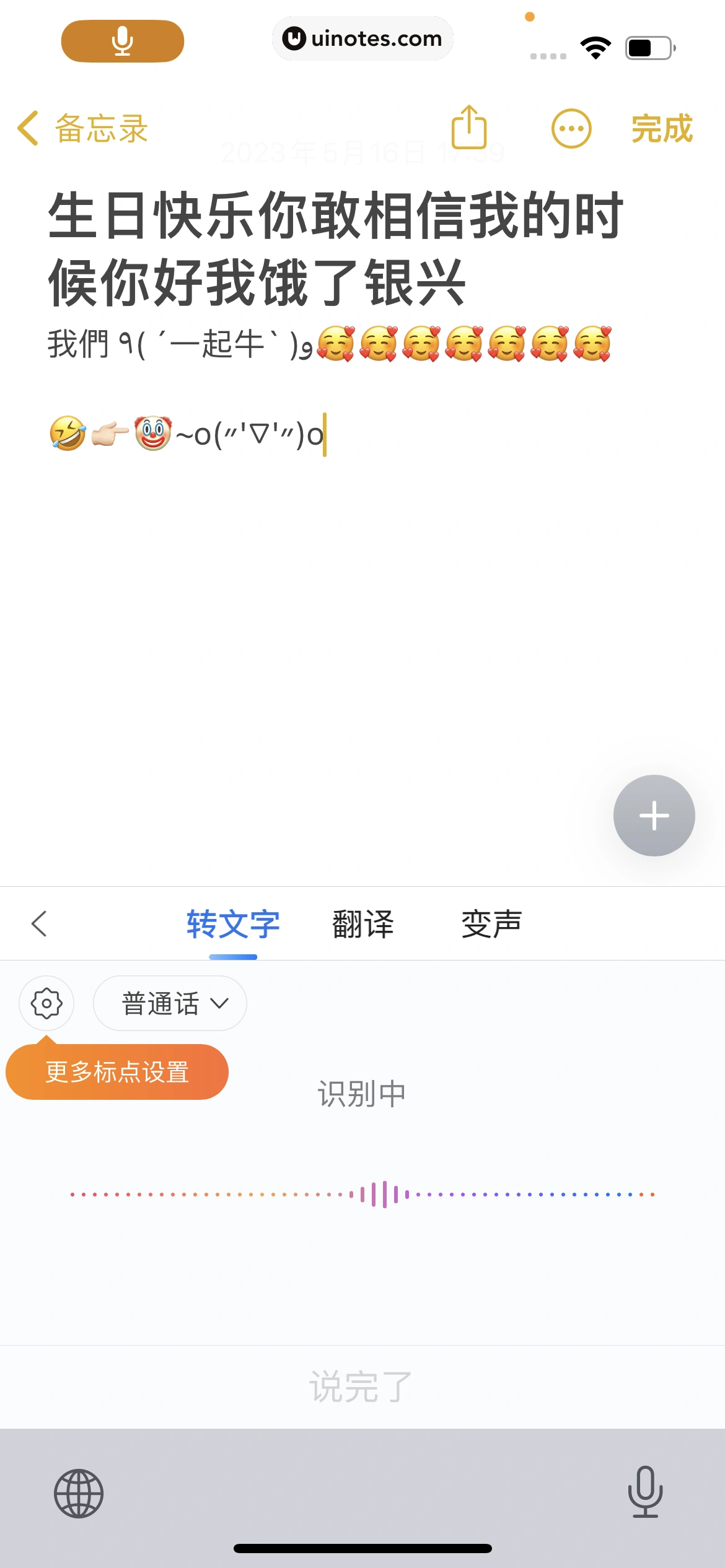725x1568 pixels.
Task: Tap the 更多标点设置 tooltip
Action: point(117,1072)
